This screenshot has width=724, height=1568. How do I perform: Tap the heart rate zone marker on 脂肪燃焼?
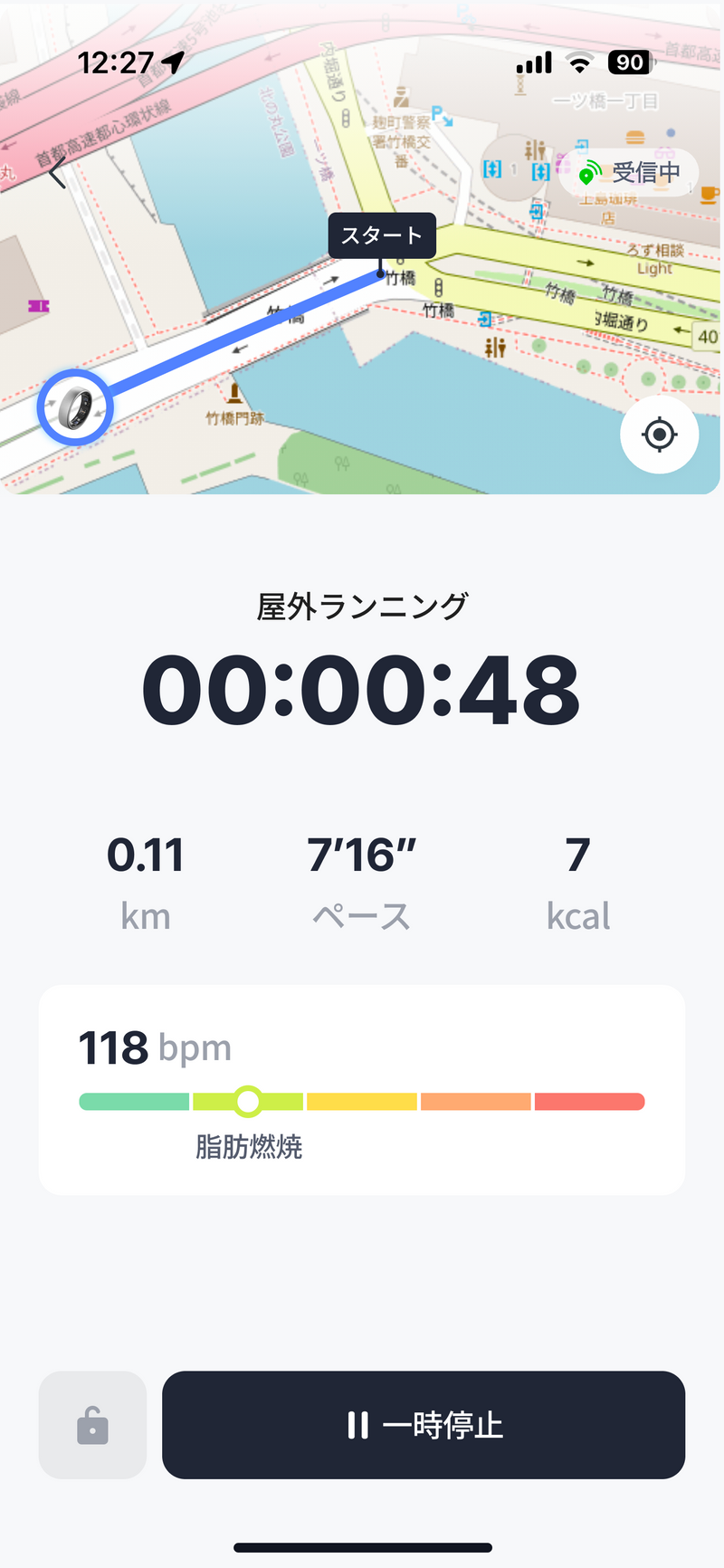click(x=248, y=1102)
